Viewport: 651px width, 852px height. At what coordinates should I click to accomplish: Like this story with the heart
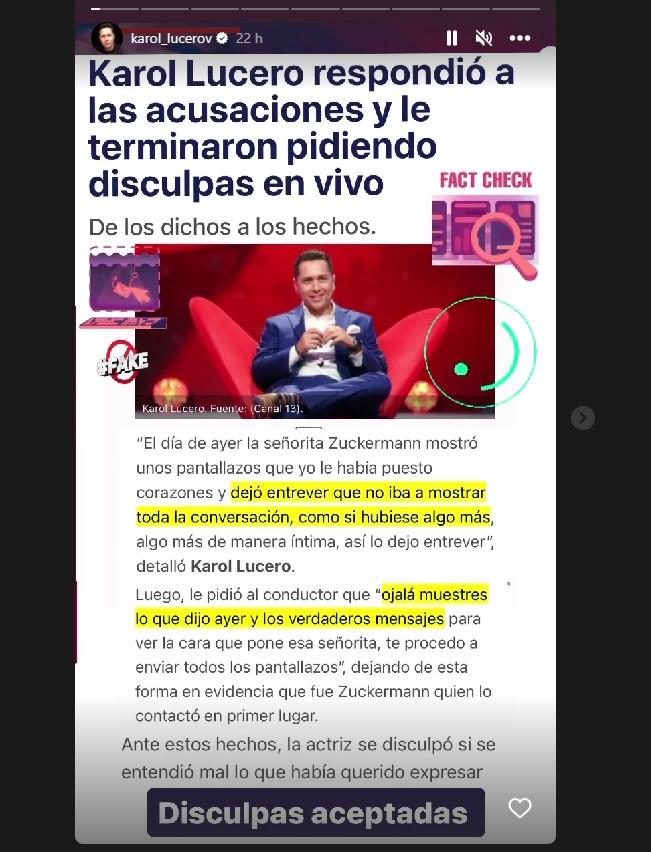(520, 808)
